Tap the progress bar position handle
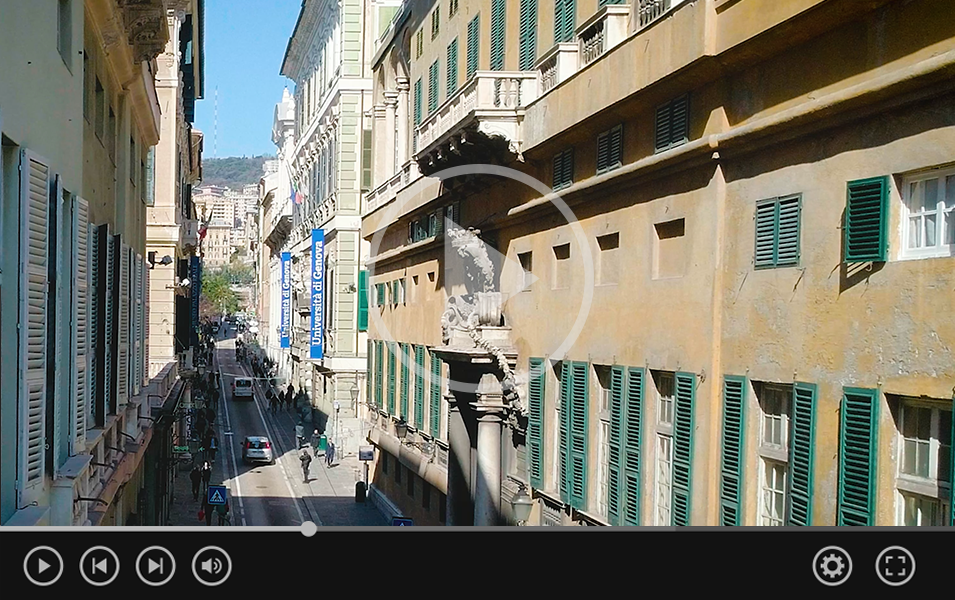This screenshot has width=955, height=600. pos(309,528)
